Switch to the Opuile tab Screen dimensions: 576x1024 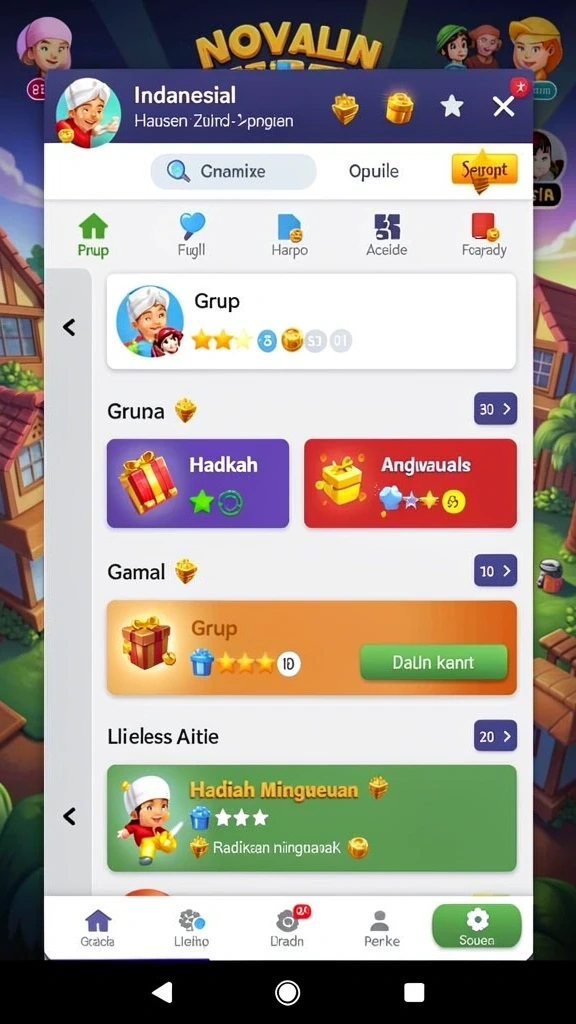pyautogui.click(x=374, y=171)
